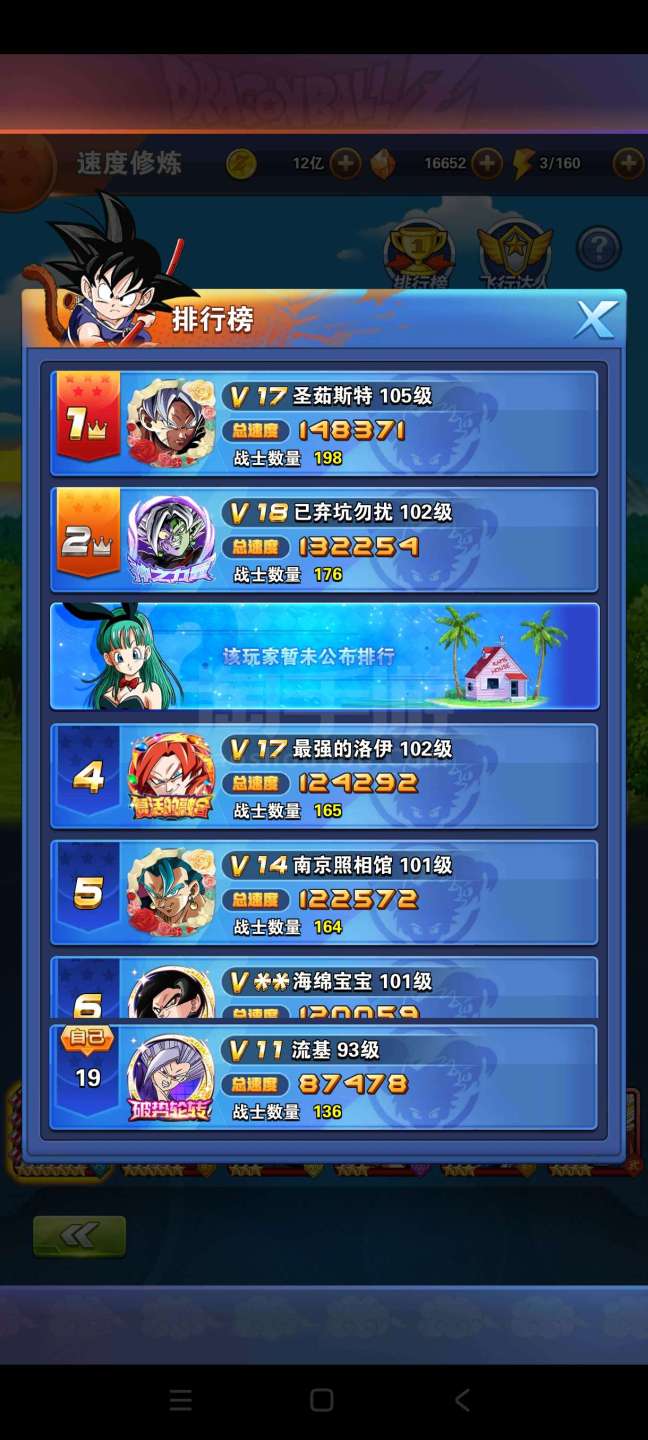
Task: Tap the green double-arrow back button
Action: pyautogui.click(x=79, y=1236)
